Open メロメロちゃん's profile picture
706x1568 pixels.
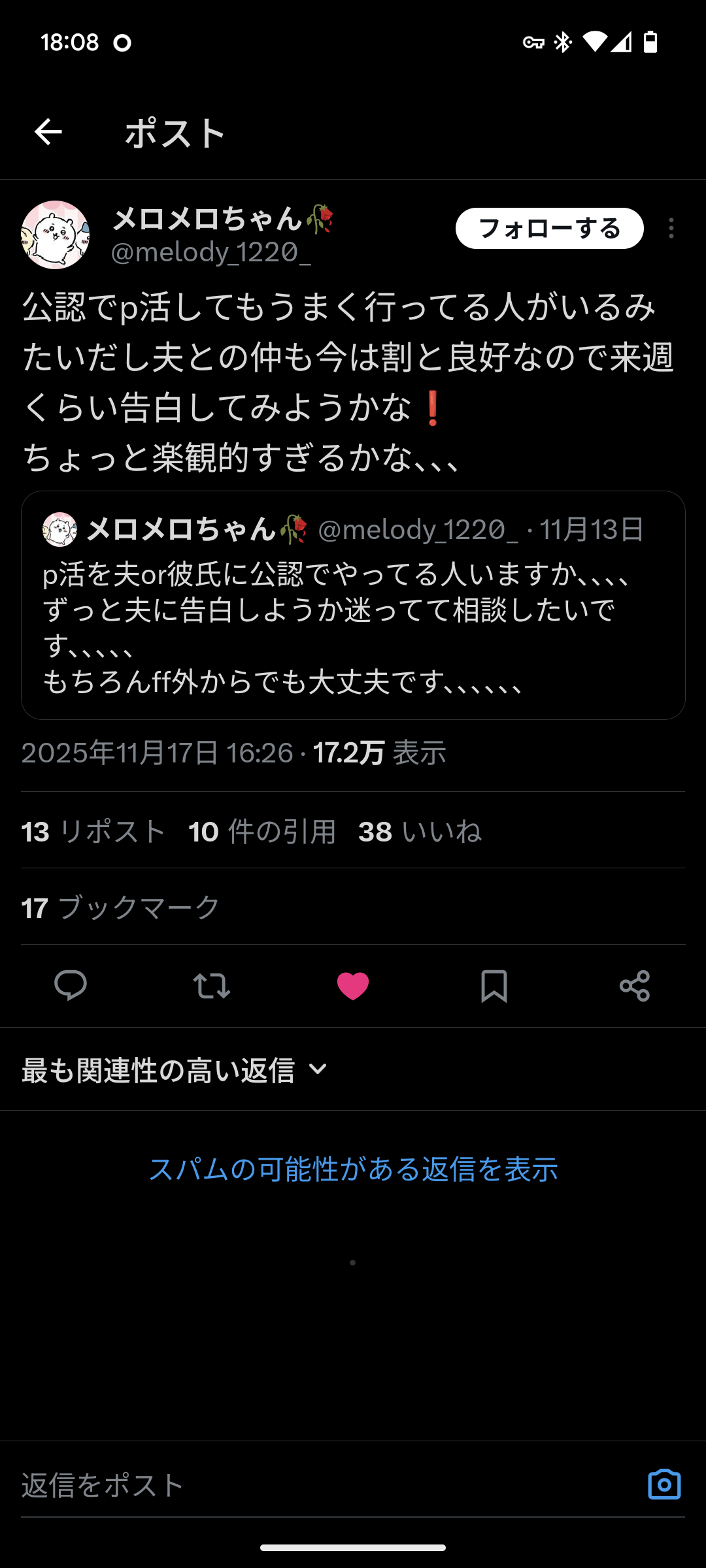(x=56, y=235)
